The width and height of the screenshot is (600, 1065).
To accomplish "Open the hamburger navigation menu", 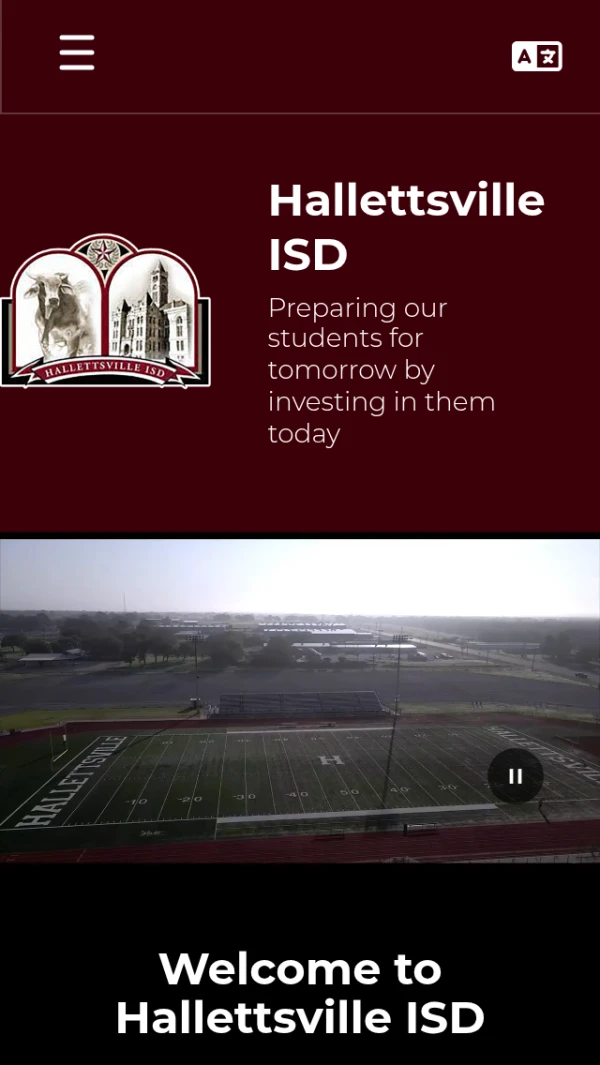I will [77, 53].
